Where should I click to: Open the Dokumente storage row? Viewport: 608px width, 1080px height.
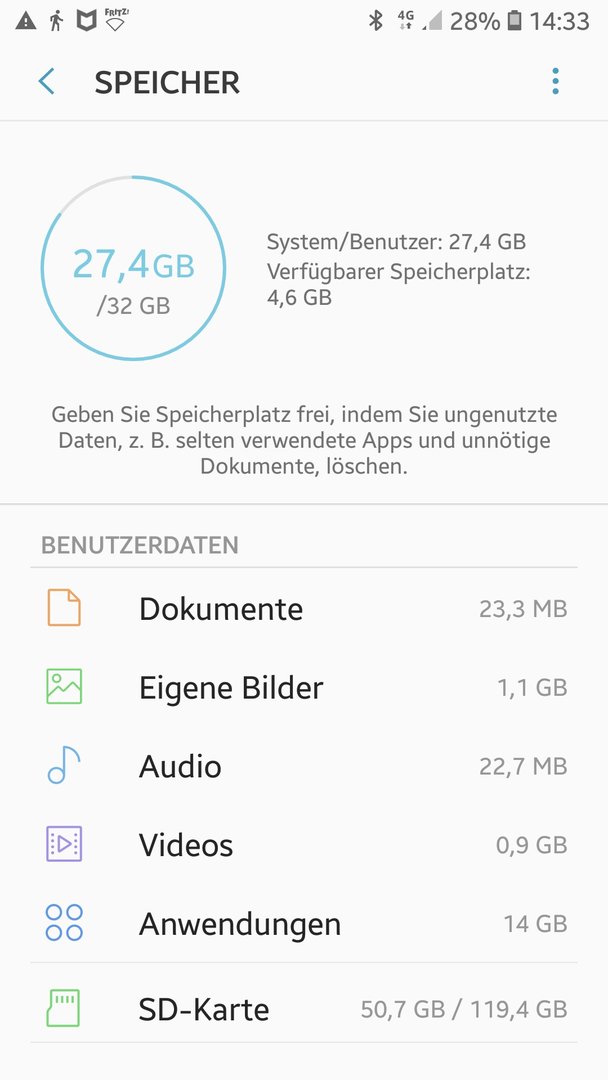pos(304,609)
